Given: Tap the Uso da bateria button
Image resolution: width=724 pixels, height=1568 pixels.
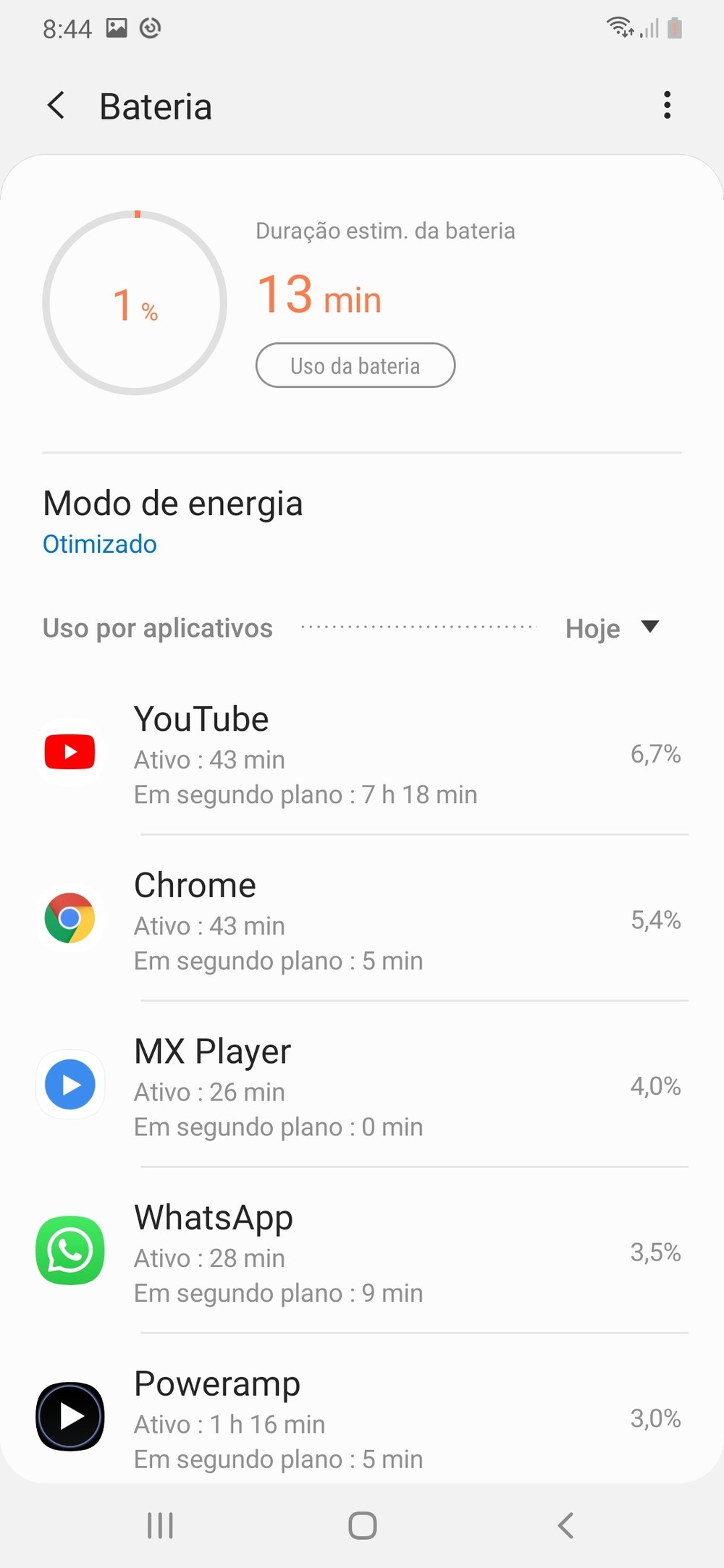Looking at the screenshot, I should pos(355,365).
